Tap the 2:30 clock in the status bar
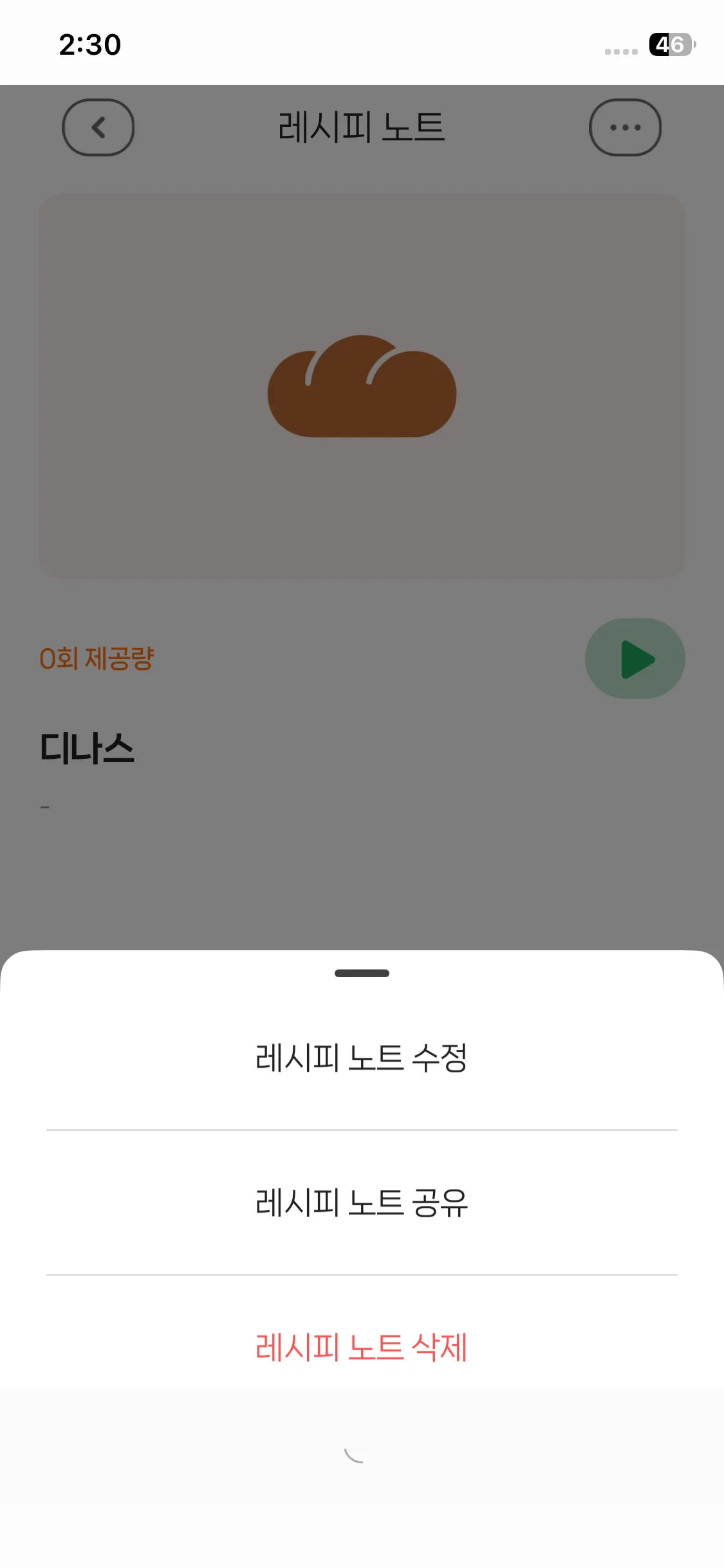724x1568 pixels. point(89,44)
